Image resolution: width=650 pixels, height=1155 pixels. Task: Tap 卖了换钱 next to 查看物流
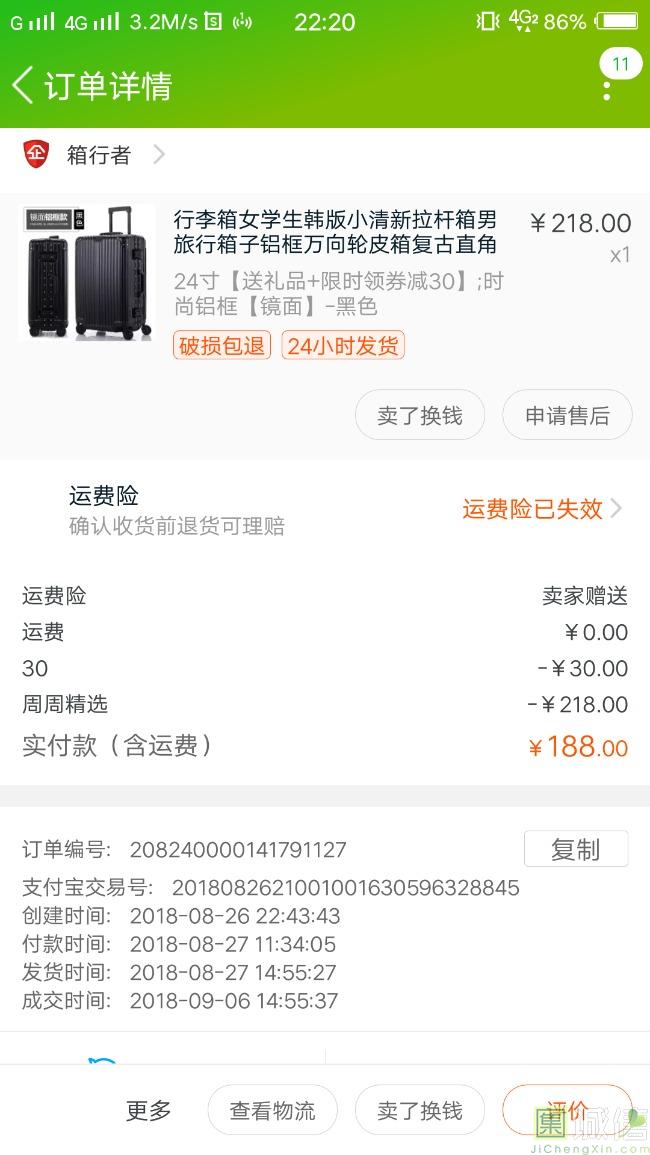420,1110
